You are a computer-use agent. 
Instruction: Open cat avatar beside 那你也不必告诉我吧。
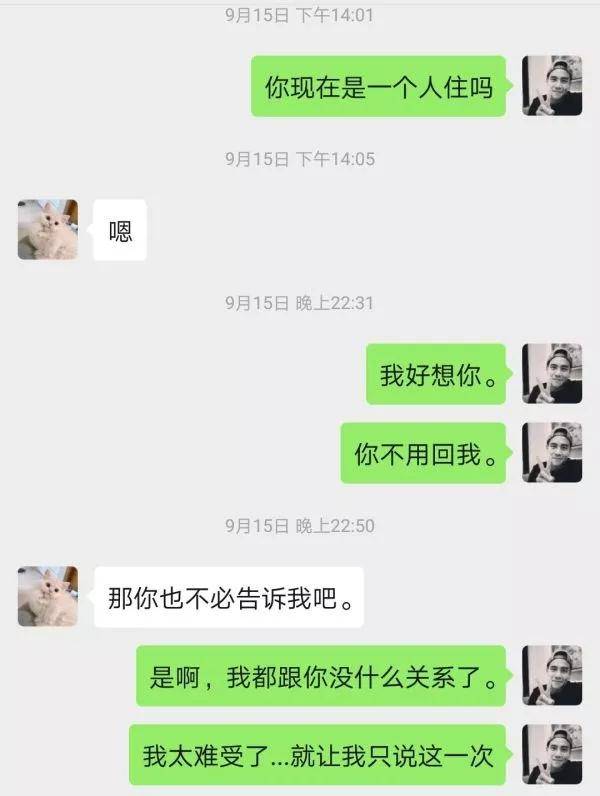click(48, 597)
